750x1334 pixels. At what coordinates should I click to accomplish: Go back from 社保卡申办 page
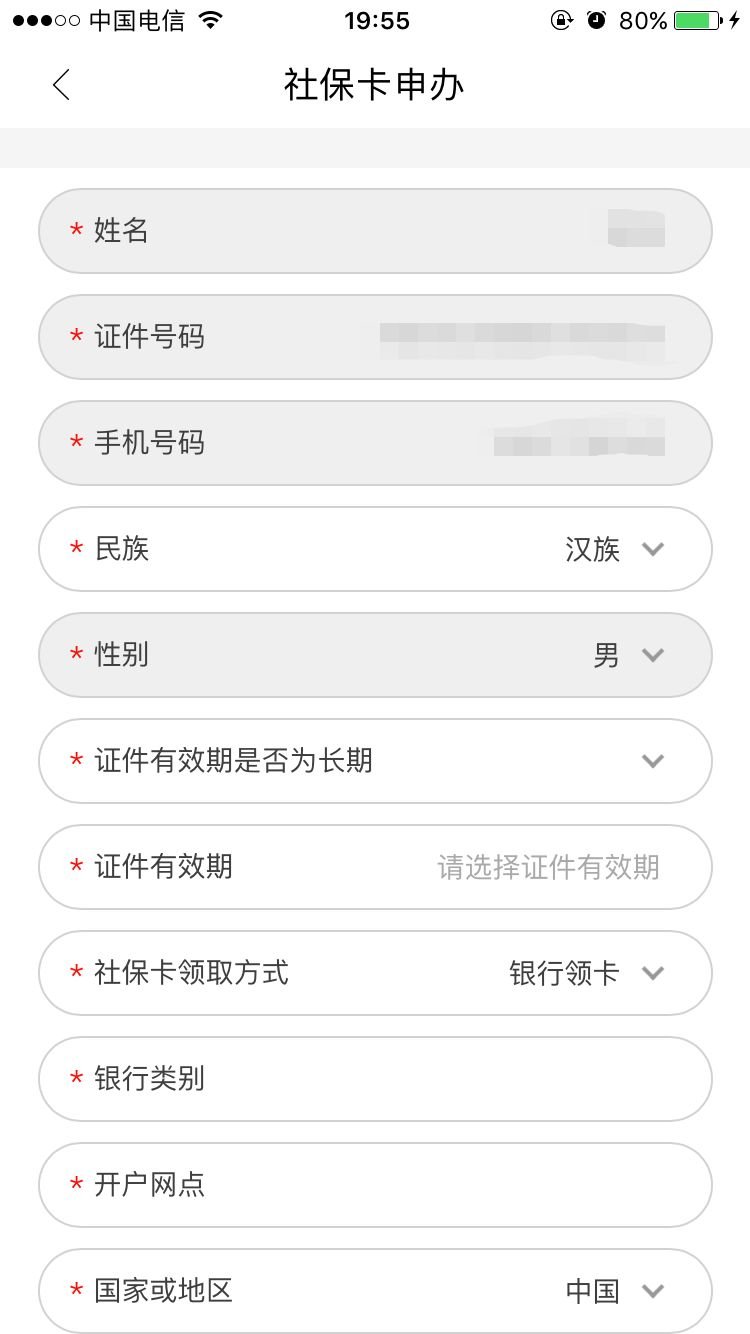62,85
